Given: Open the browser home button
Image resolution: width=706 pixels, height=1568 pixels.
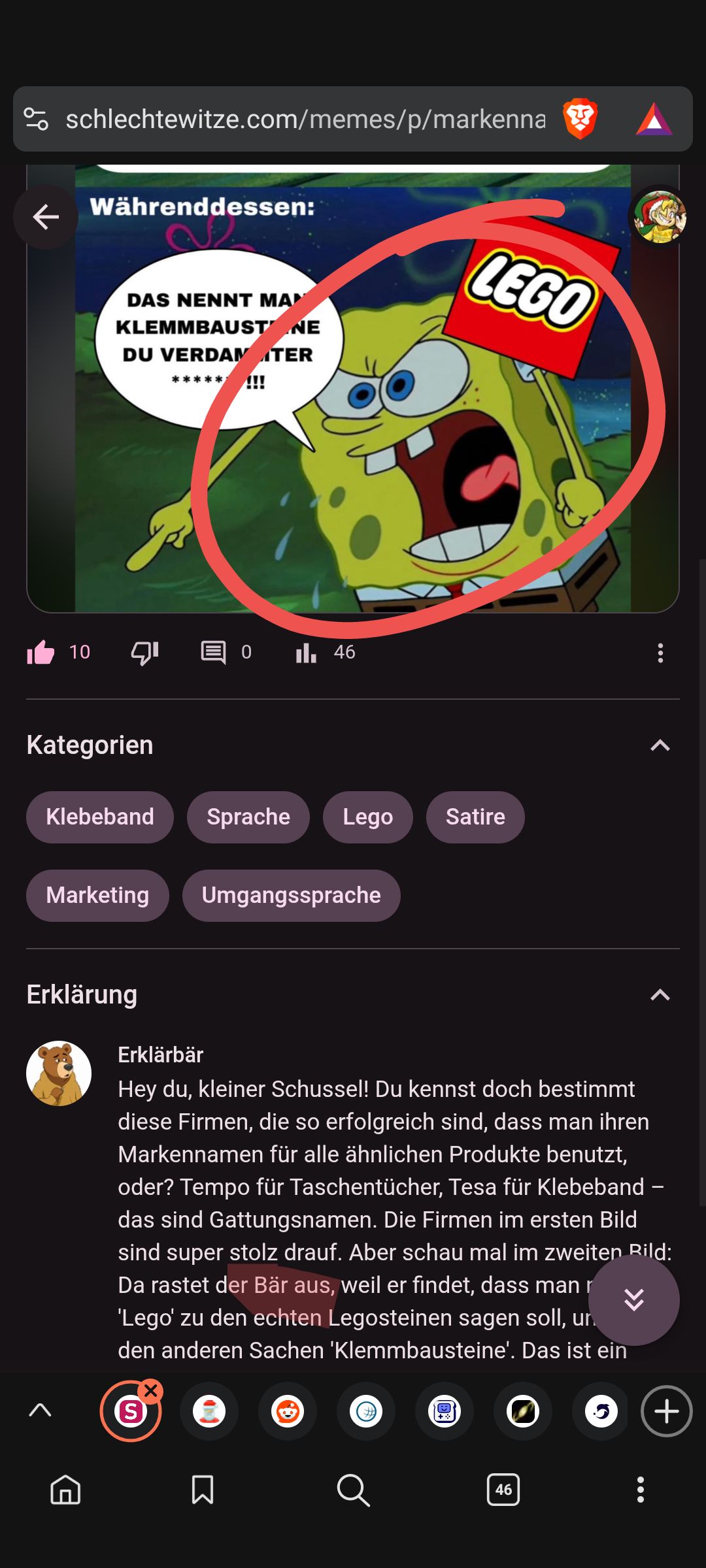Looking at the screenshot, I should [x=65, y=1490].
